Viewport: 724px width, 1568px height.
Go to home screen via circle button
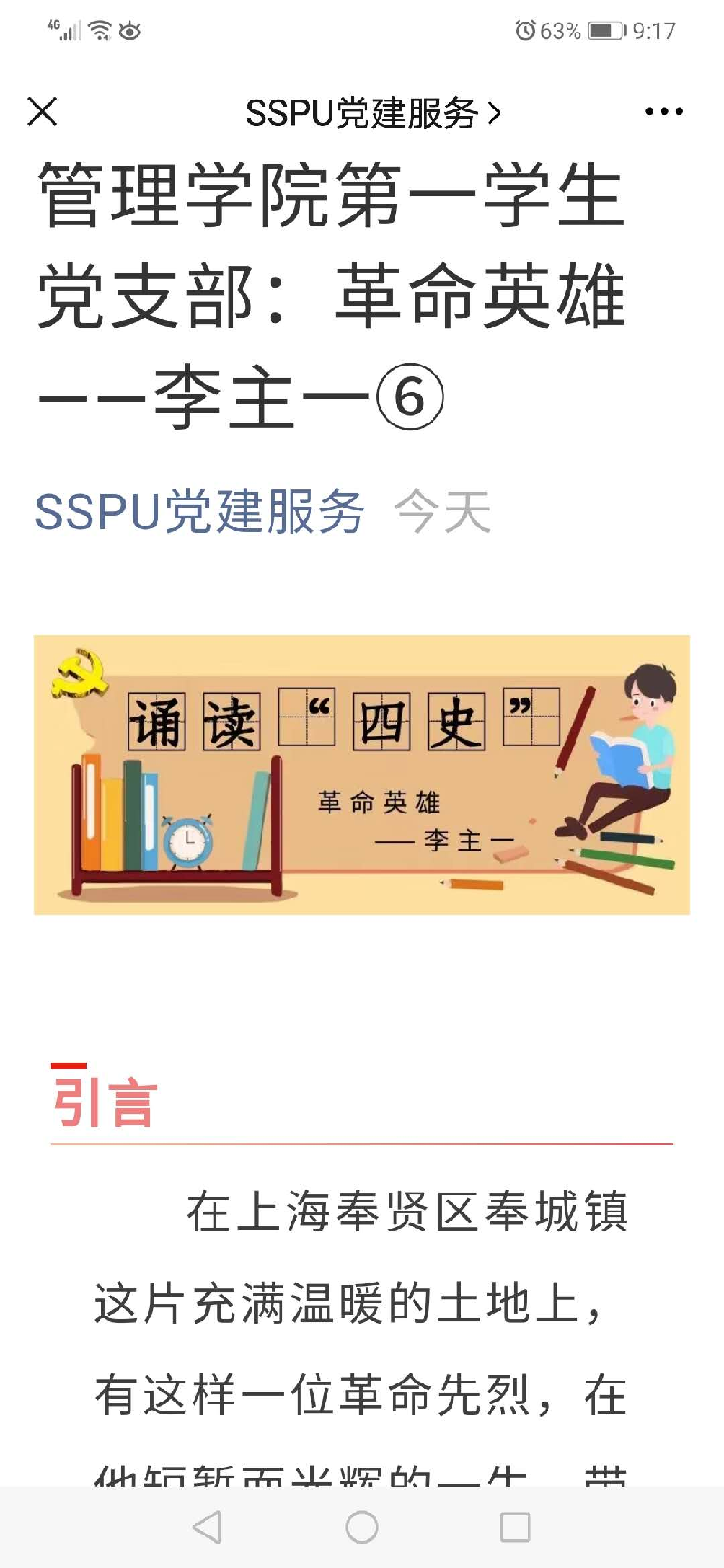click(362, 1526)
